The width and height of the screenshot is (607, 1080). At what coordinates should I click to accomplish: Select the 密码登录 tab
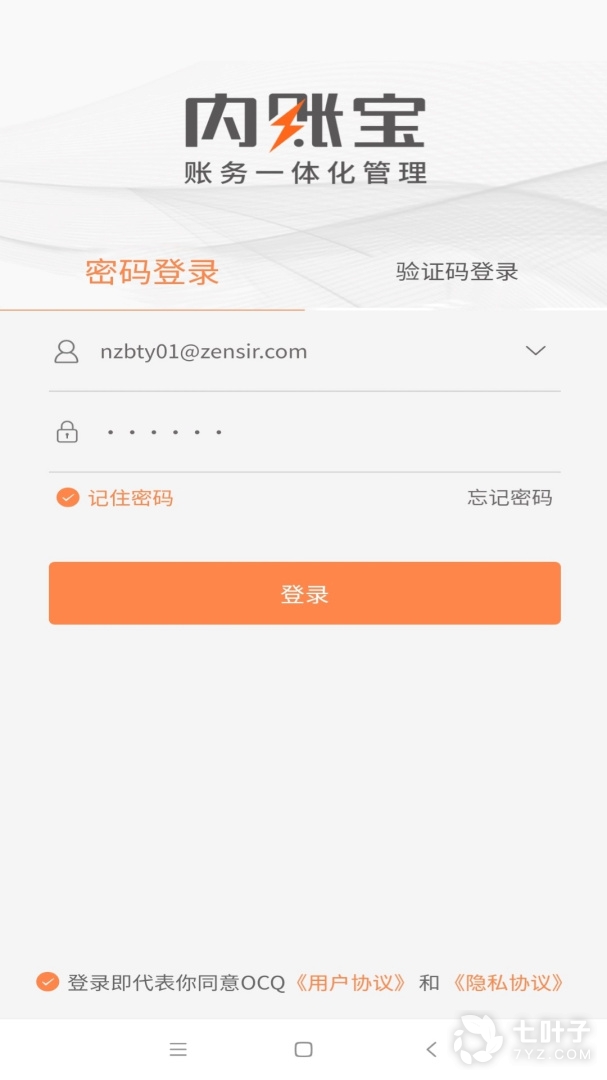[x=152, y=272]
